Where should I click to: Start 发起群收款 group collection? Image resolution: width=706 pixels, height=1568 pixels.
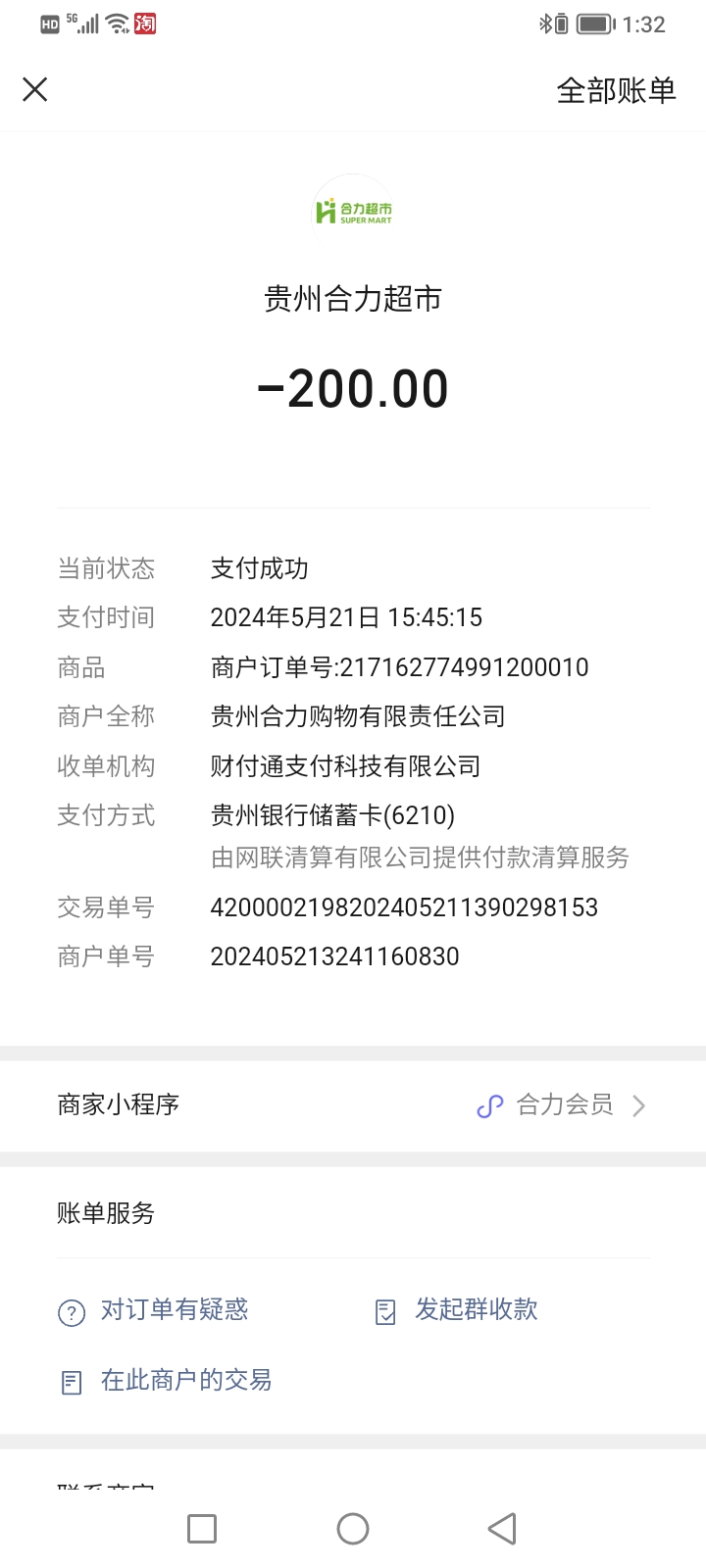[458, 1310]
